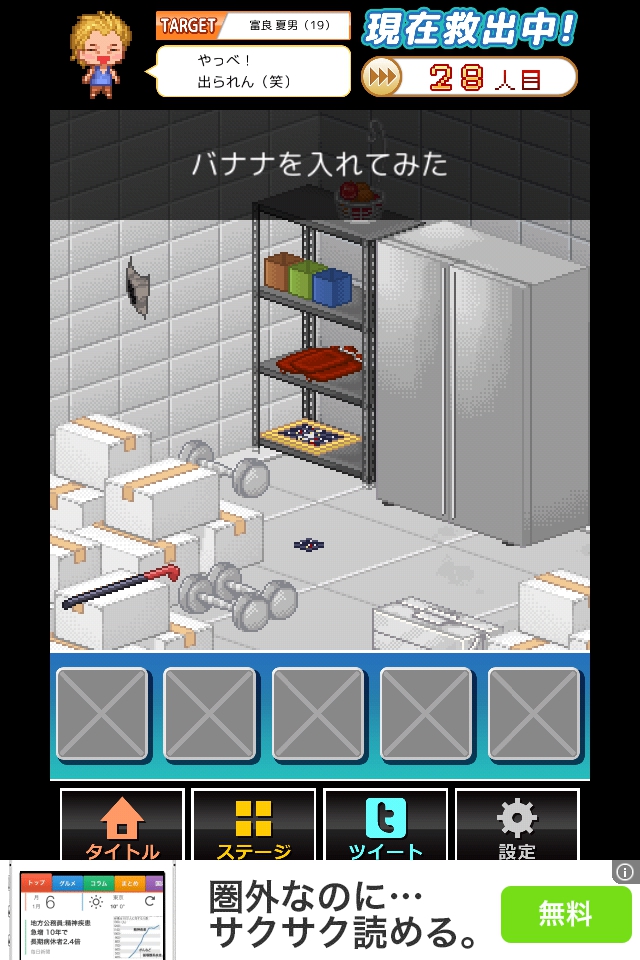The image size is (640, 960).
Task: Open the ad's 無料 button
Action: coord(565,914)
